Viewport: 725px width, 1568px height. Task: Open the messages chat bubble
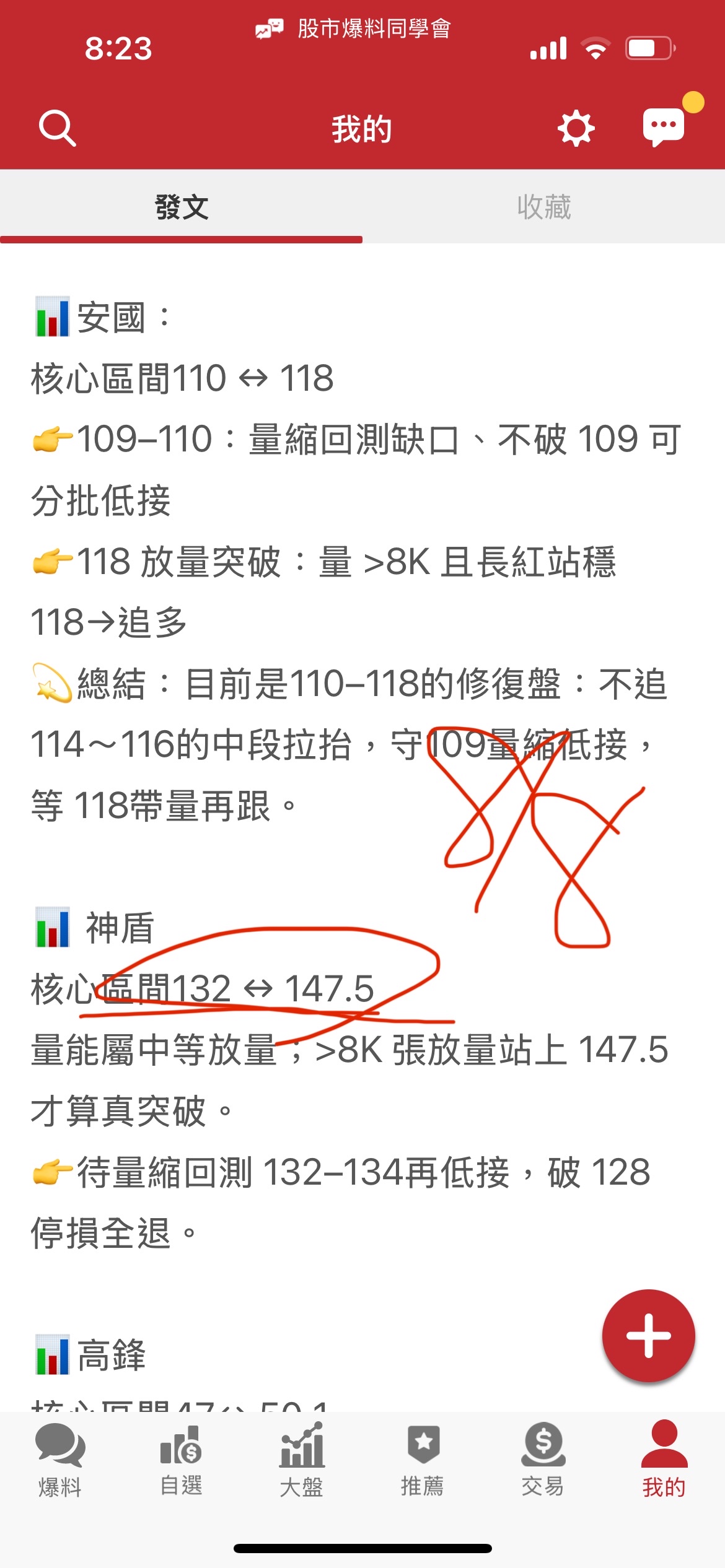[x=664, y=127]
